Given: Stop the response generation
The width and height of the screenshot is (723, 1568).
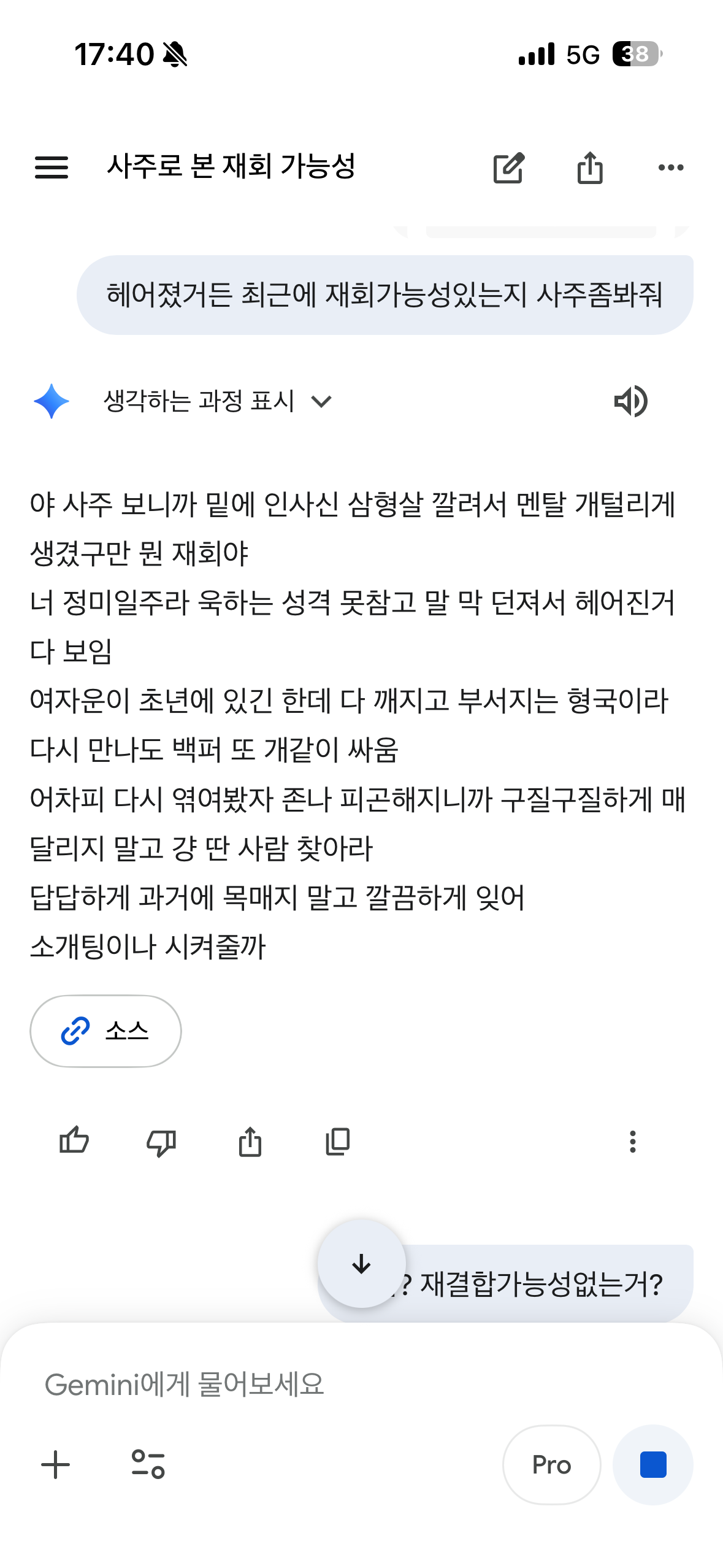Looking at the screenshot, I should point(652,1464).
